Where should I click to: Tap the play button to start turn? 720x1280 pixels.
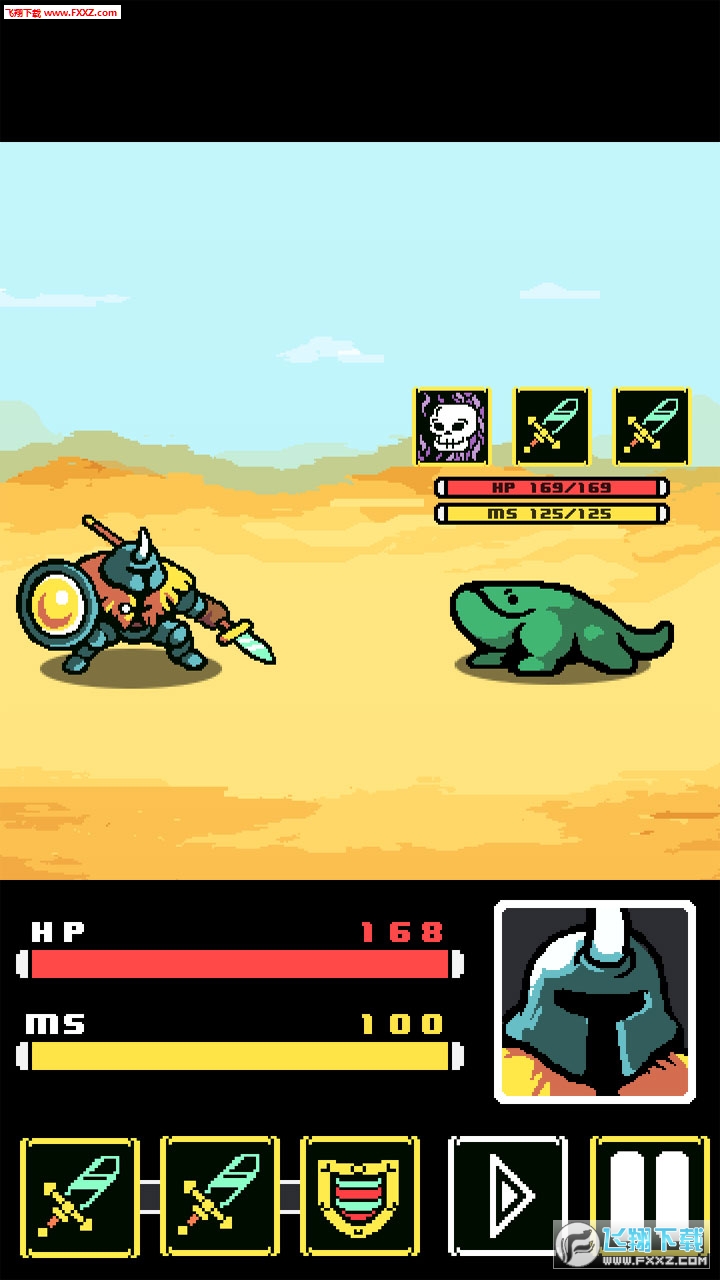click(x=508, y=1195)
